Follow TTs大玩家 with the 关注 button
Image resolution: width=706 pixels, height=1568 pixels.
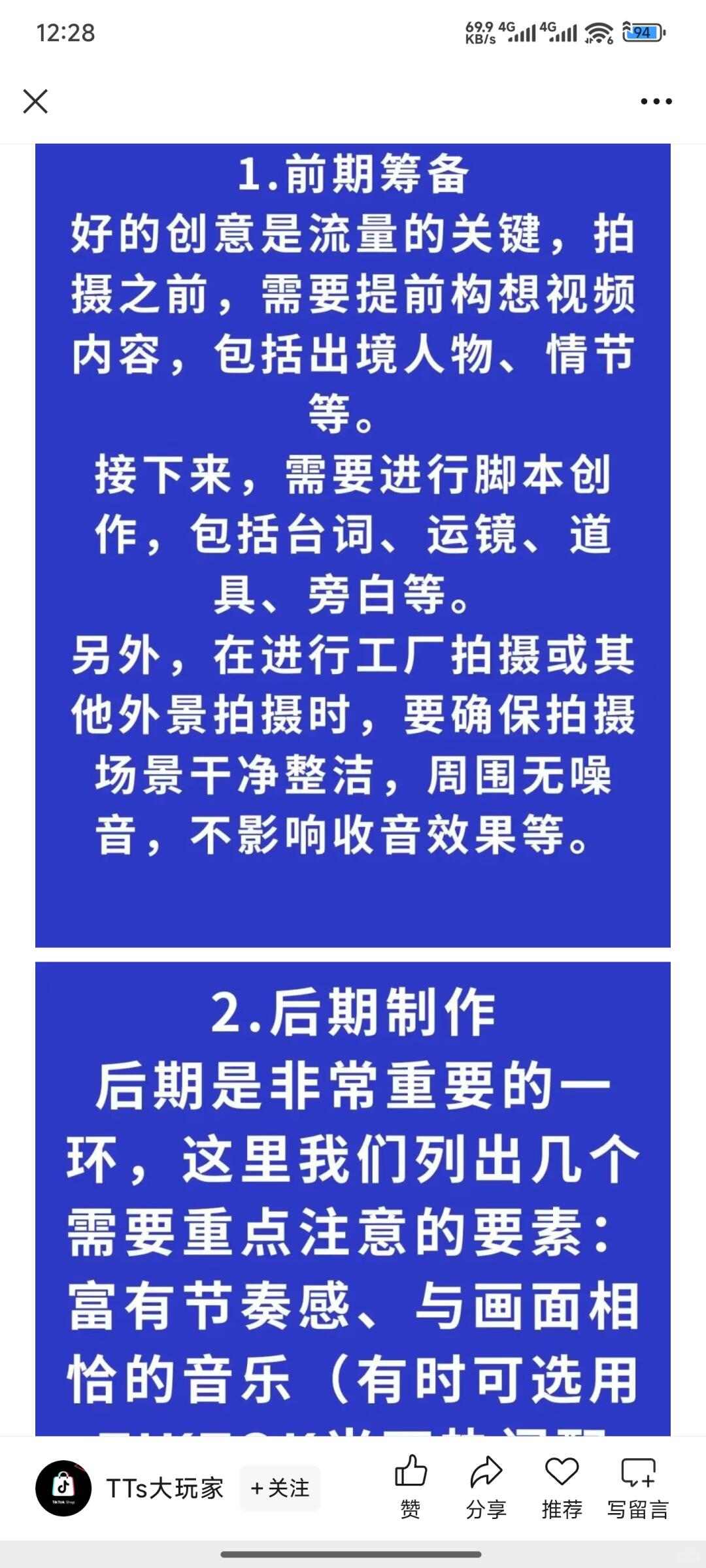(280, 1488)
